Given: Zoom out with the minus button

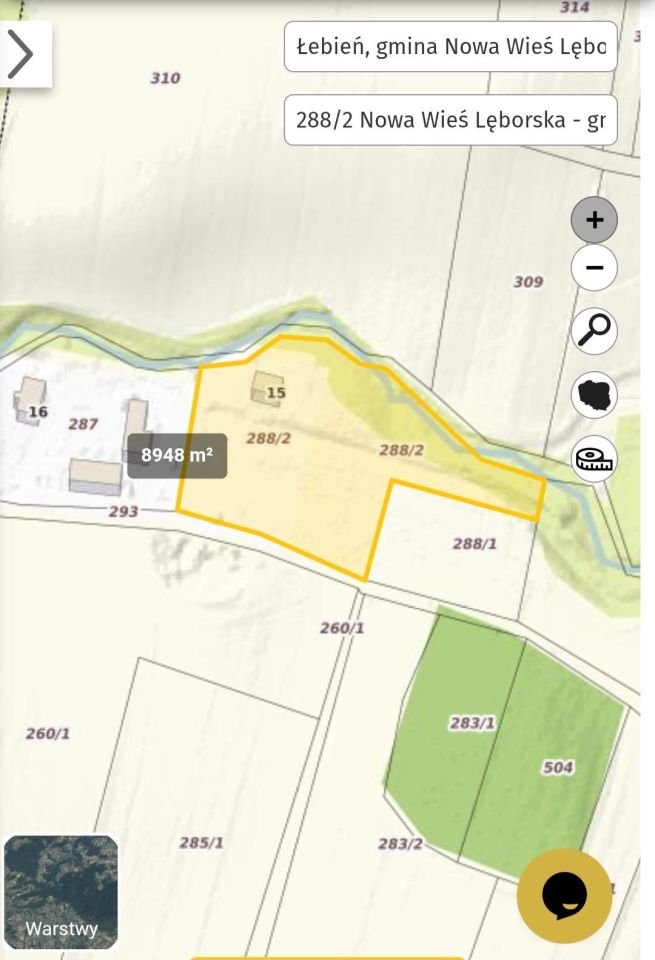Looking at the screenshot, I should tap(594, 268).
